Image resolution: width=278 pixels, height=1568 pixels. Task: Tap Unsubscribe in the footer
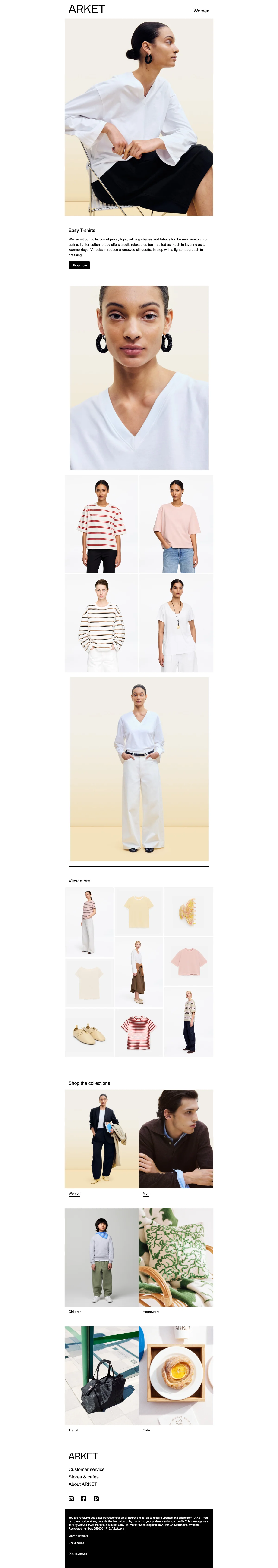76,1543
